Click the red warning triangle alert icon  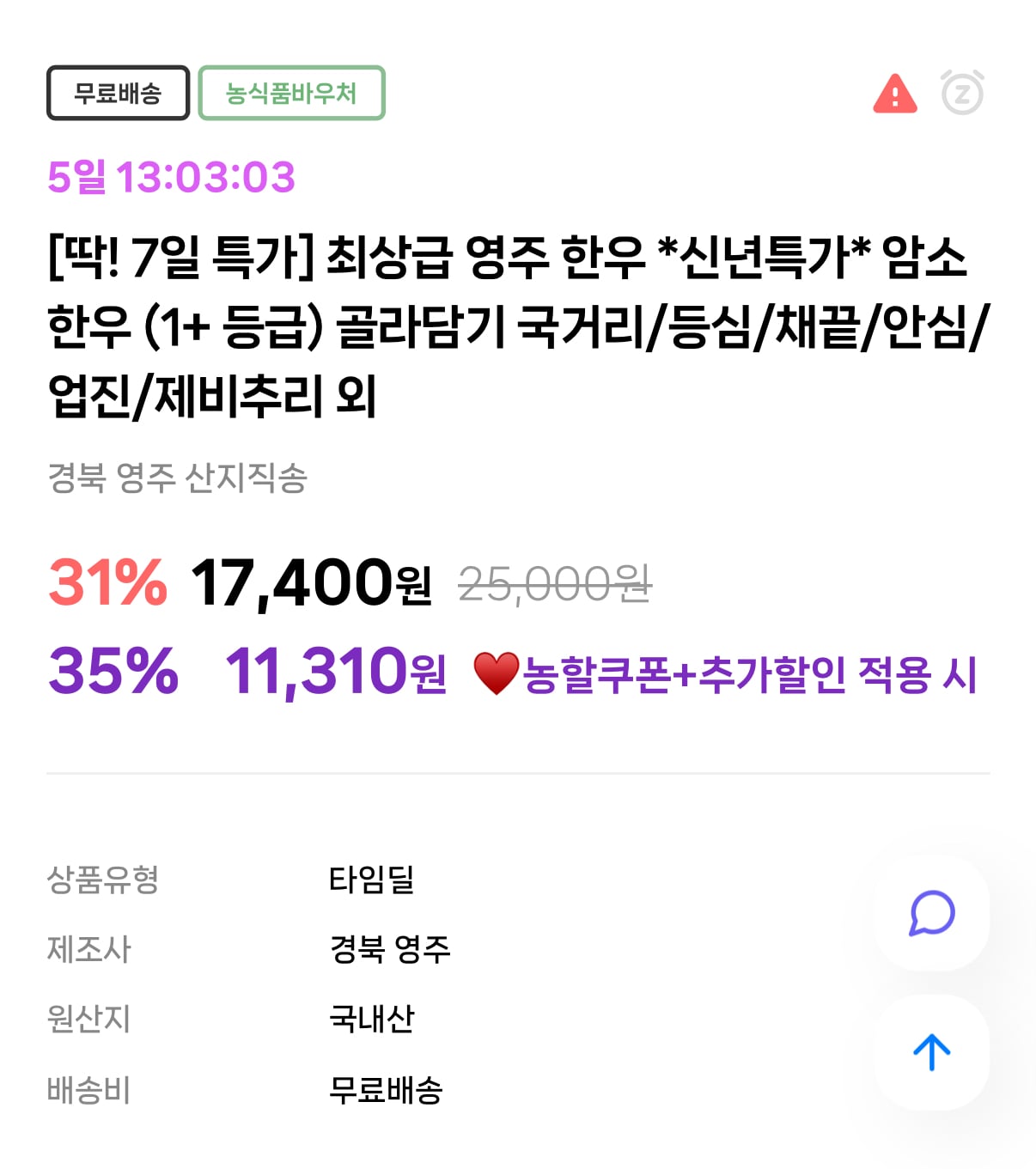coord(895,94)
